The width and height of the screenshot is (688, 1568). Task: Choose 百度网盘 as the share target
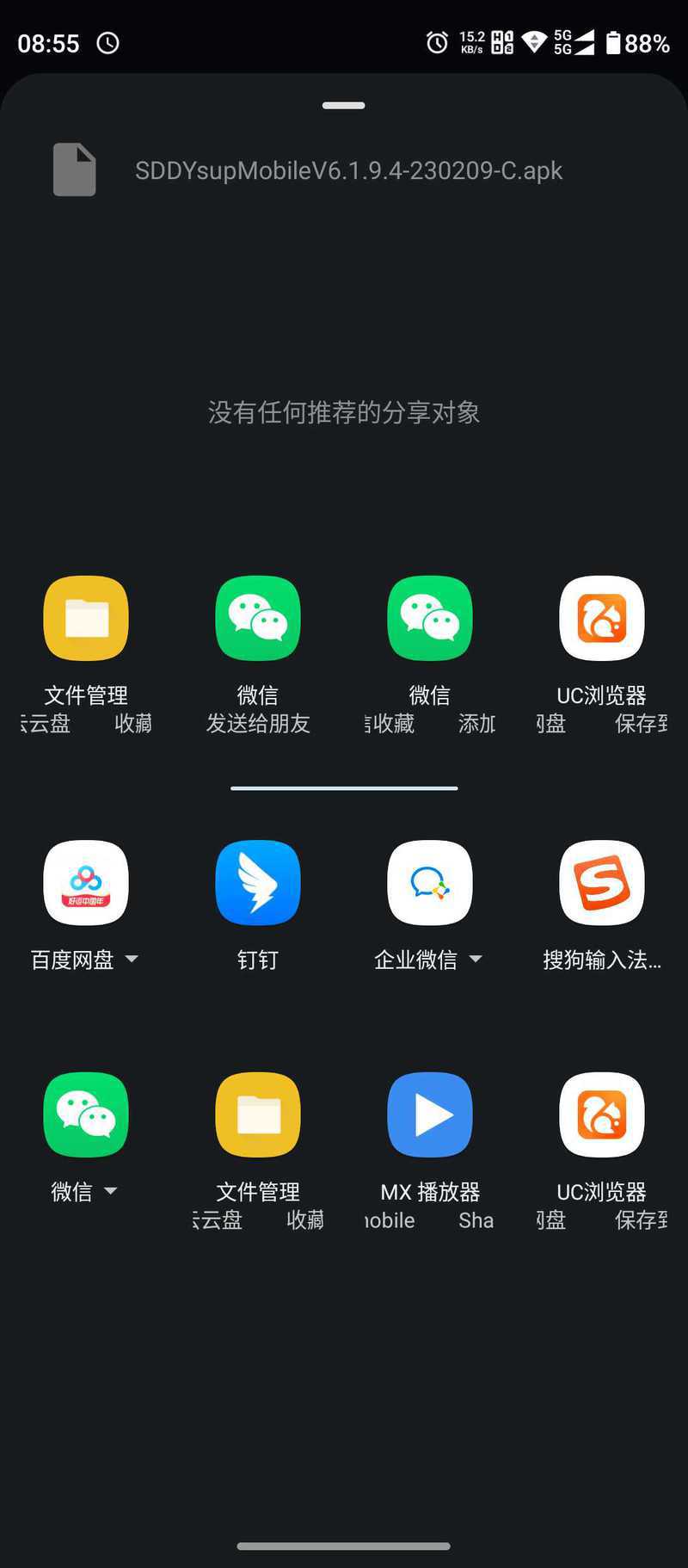(85, 883)
